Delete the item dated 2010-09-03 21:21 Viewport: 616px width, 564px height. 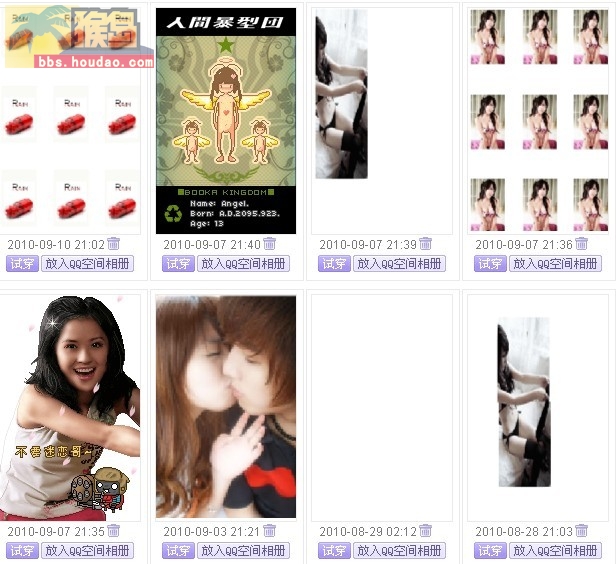pos(269,531)
